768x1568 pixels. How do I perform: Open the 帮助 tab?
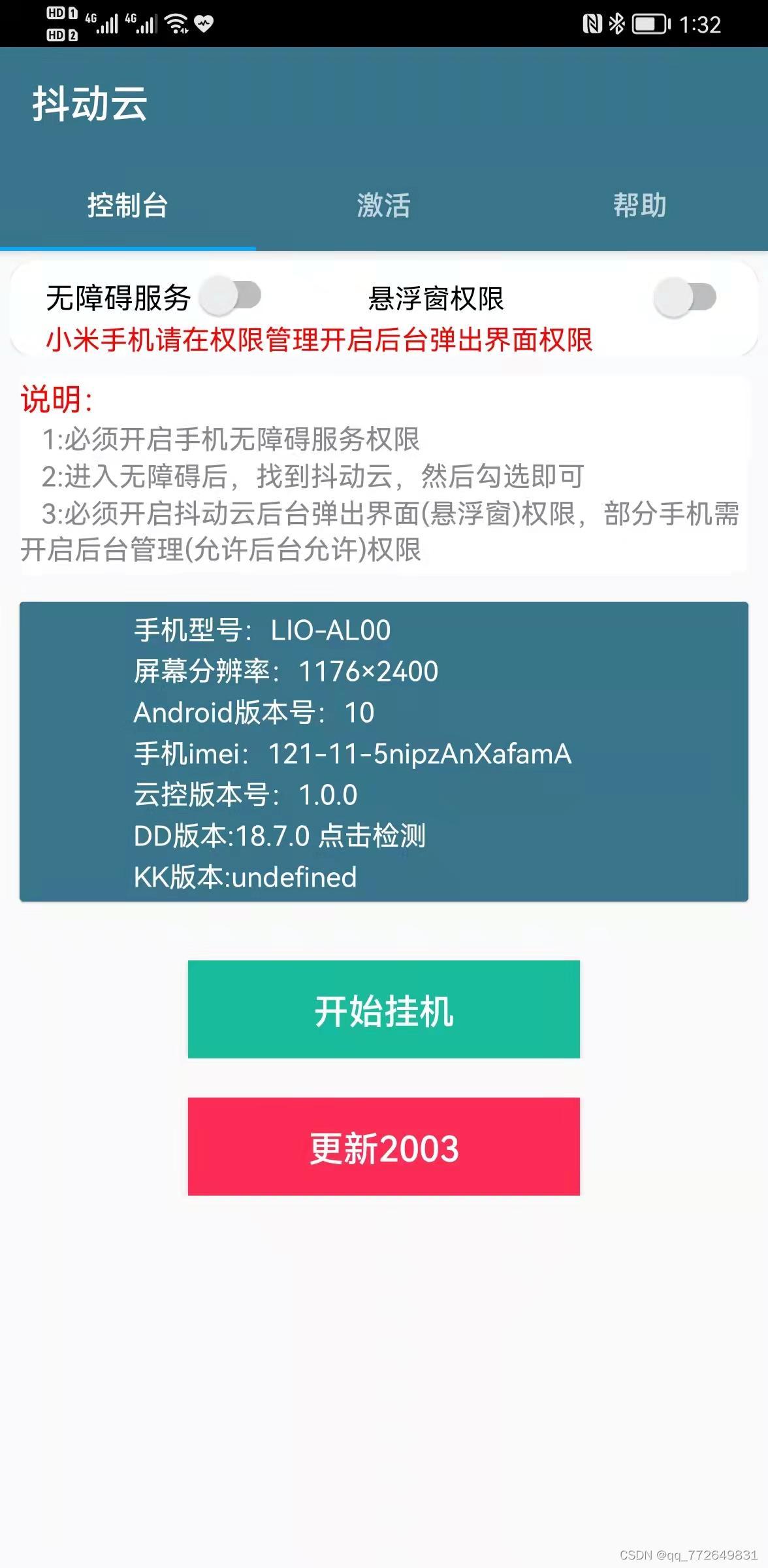tap(639, 205)
